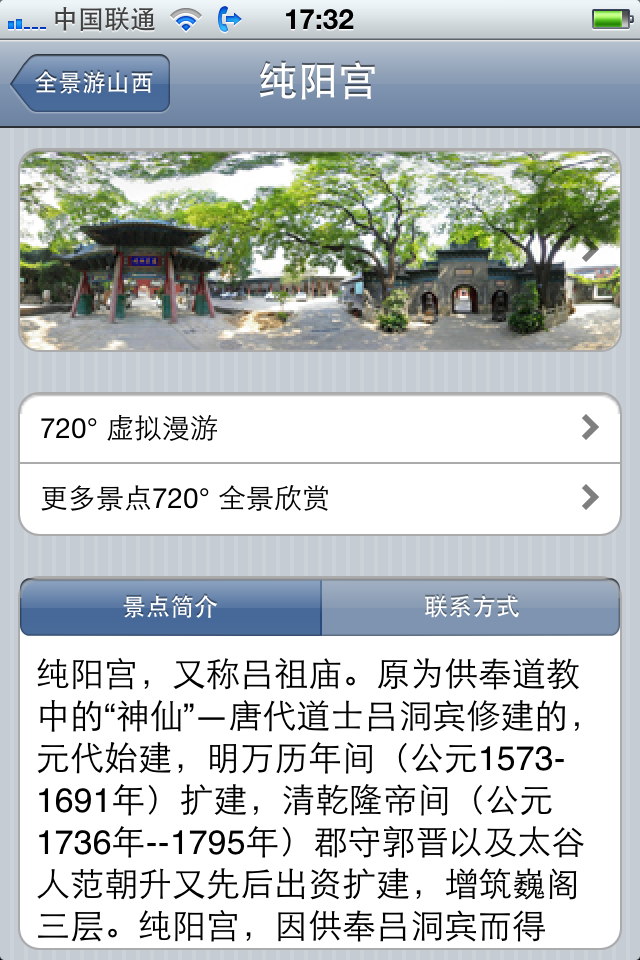Open 更多景点720° 全景欣赏

click(320, 498)
